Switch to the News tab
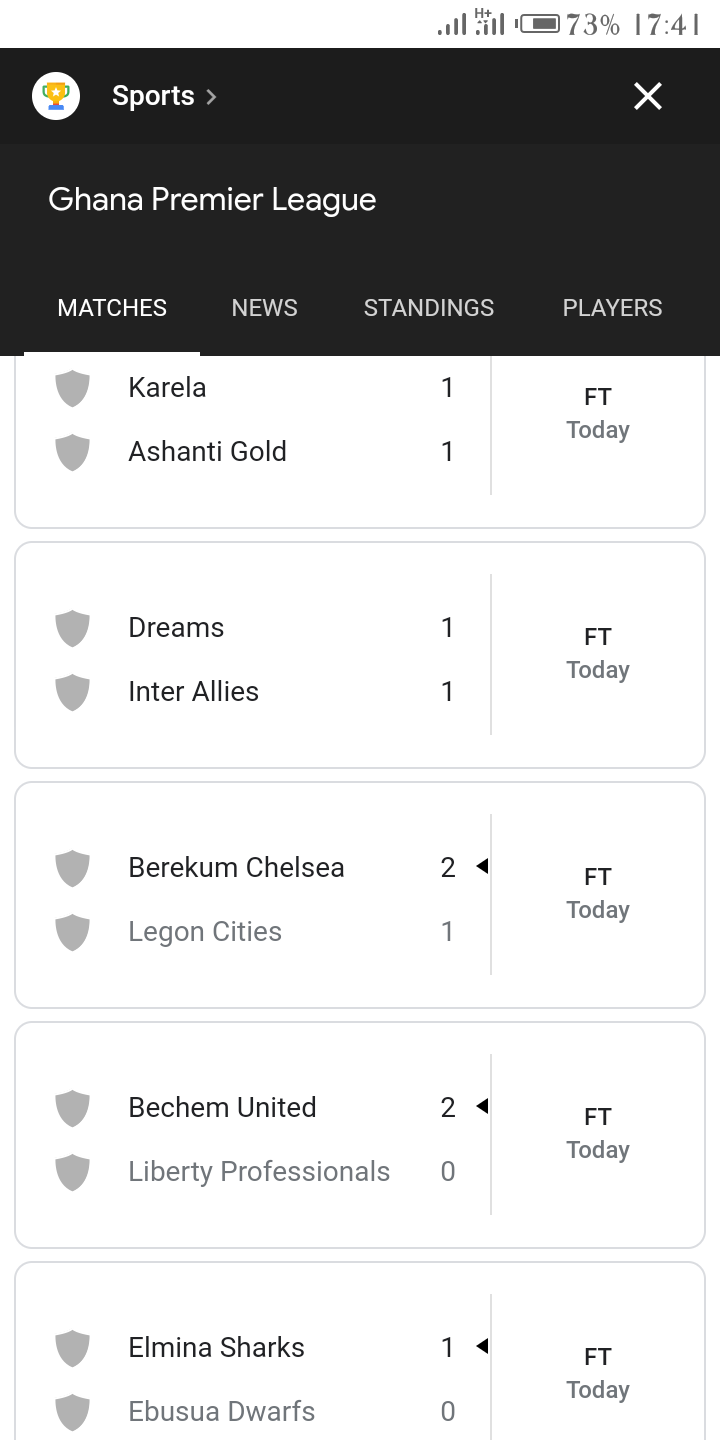The image size is (720, 1440). pos(264,308)
